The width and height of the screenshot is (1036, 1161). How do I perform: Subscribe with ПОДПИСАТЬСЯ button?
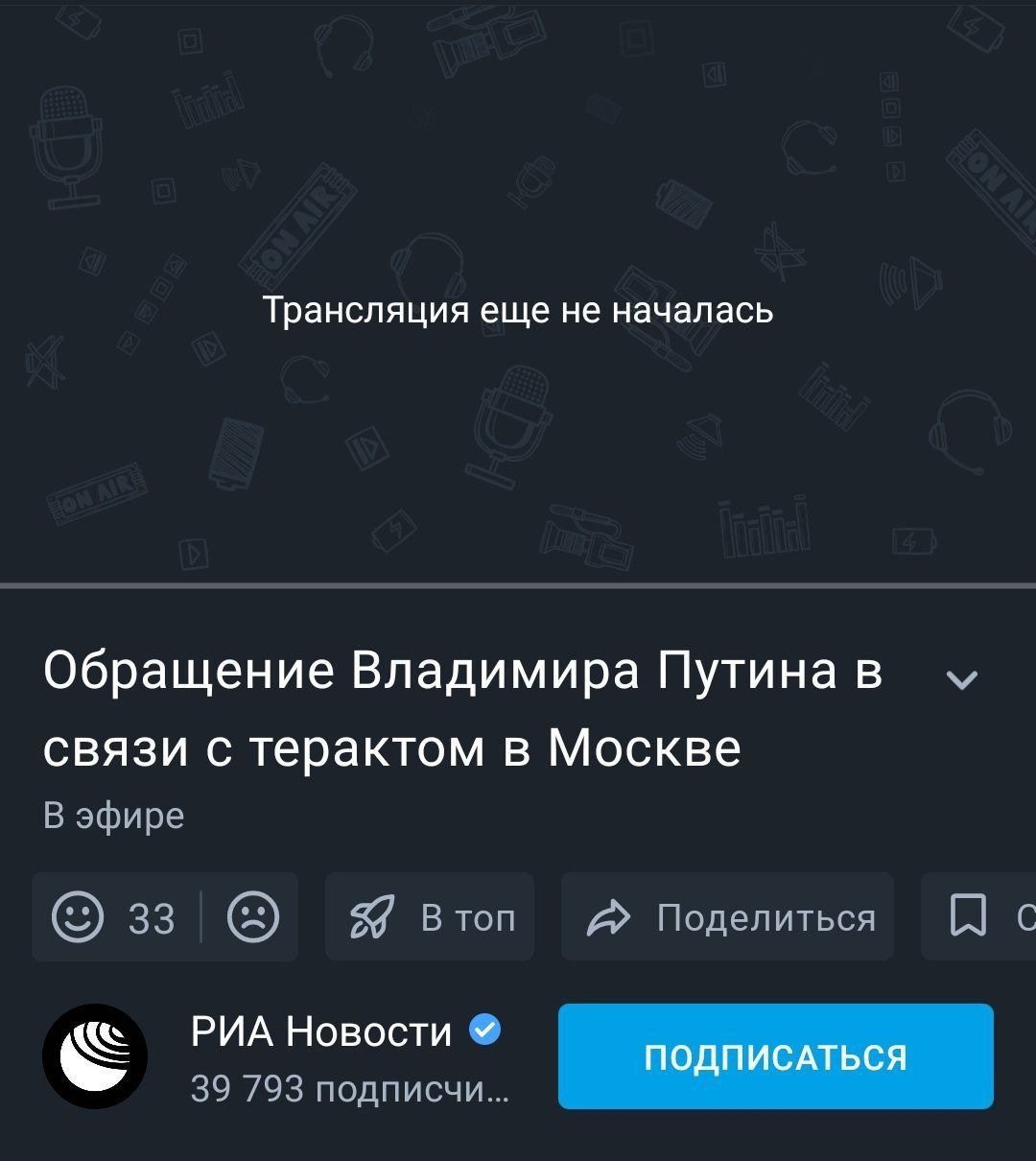click(775, 1056)
